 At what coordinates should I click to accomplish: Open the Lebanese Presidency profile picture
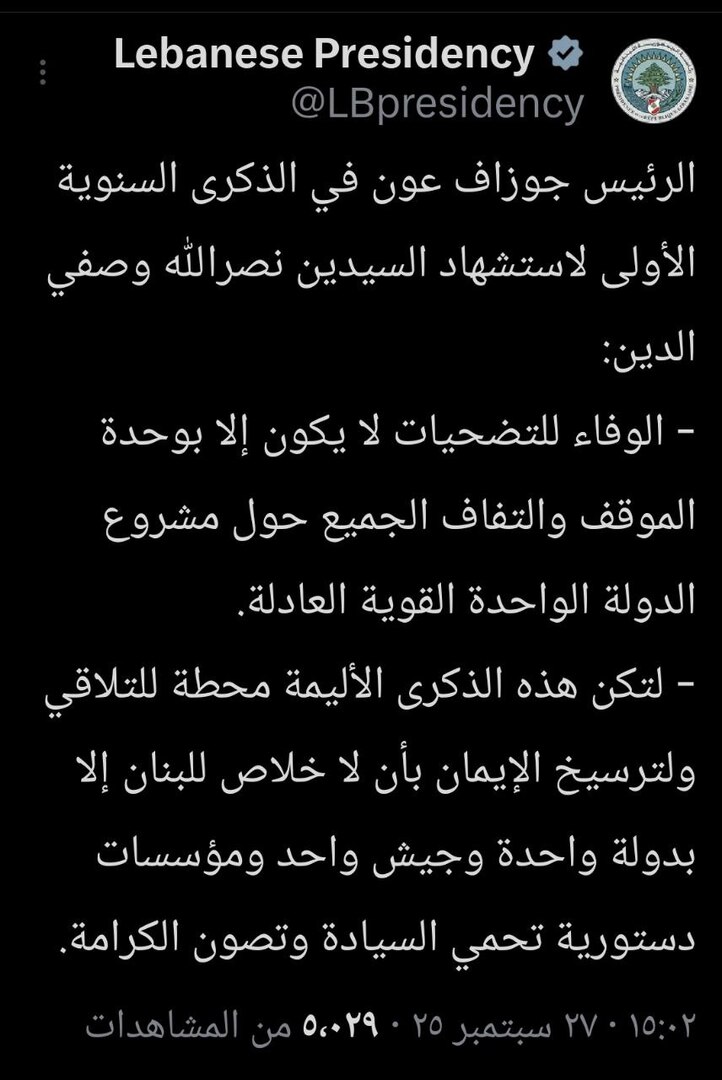click(x=654, y=78)
